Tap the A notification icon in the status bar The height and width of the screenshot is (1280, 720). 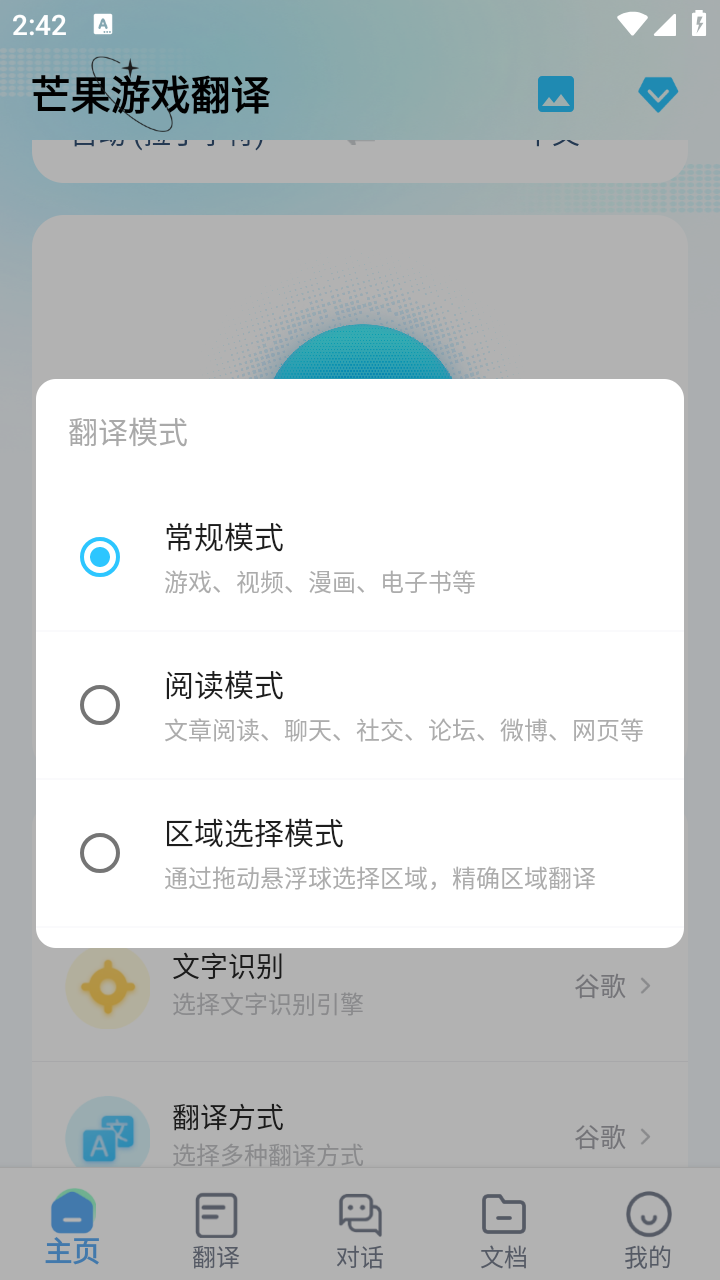coord(101,24)
